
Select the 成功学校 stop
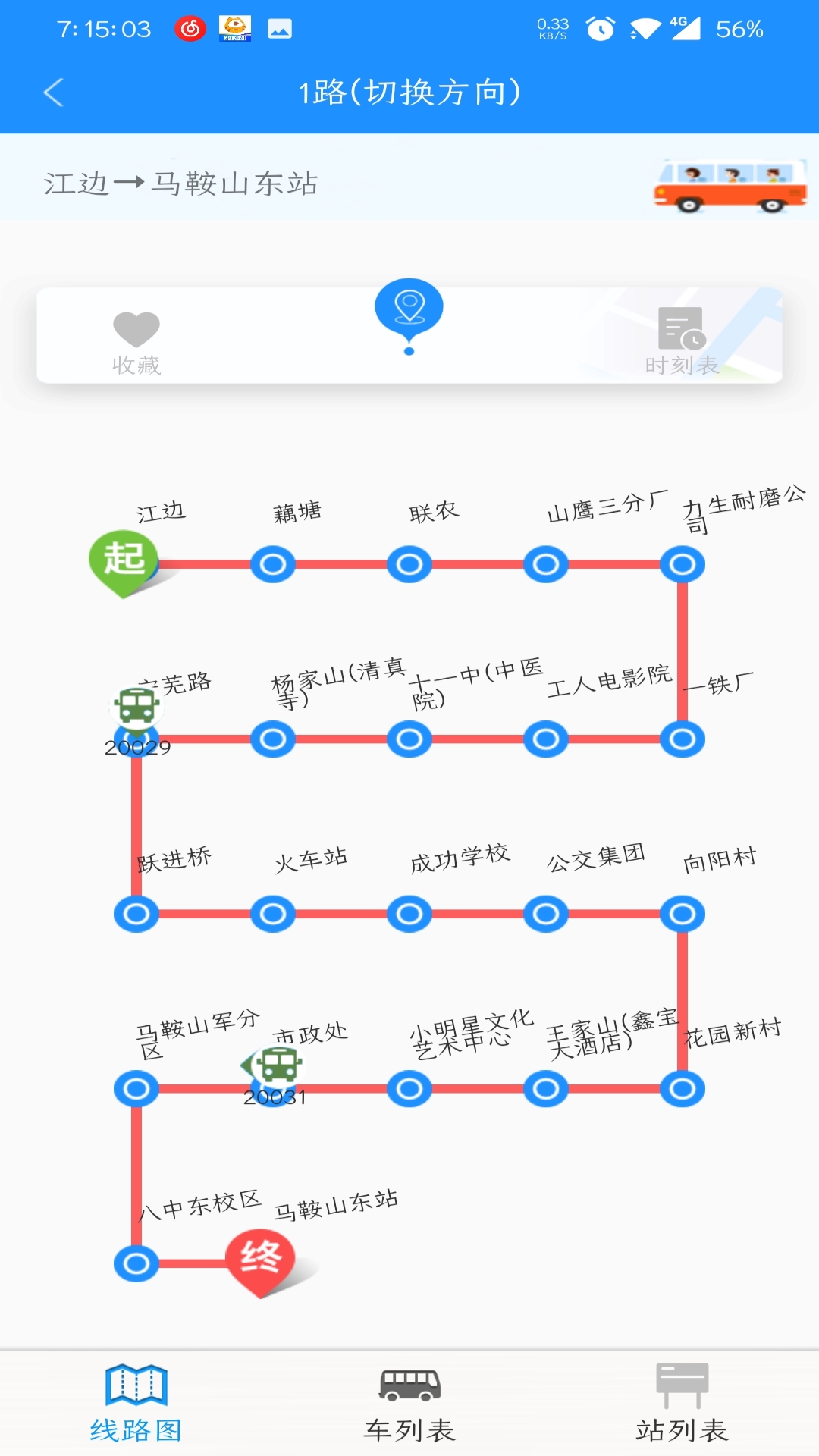pyautogui.click(x=409, y=914)
